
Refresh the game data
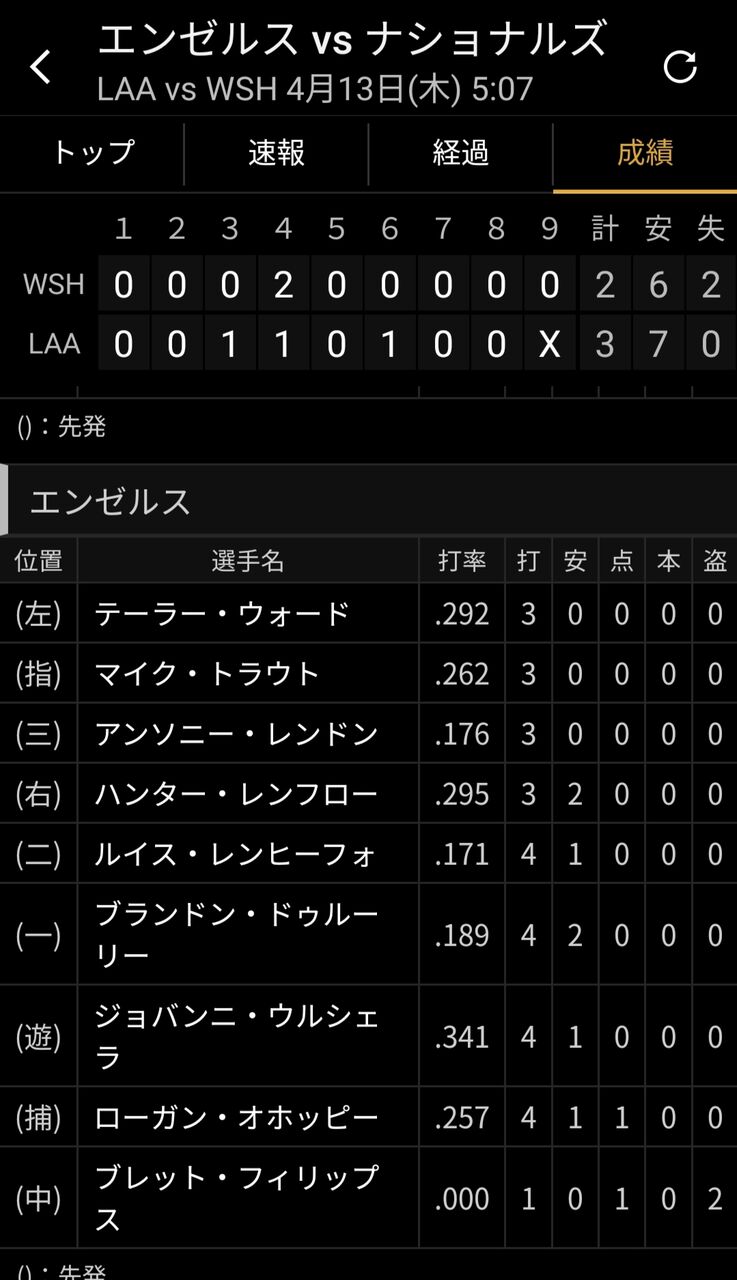point(680,67)
